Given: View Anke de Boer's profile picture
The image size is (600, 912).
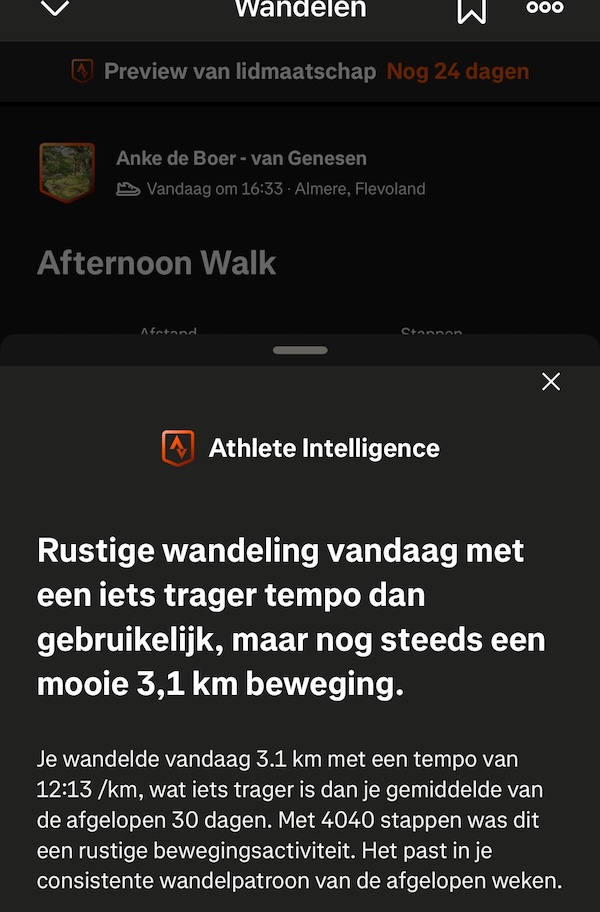Looking at the screenshot, I should [x=67, y=172].
